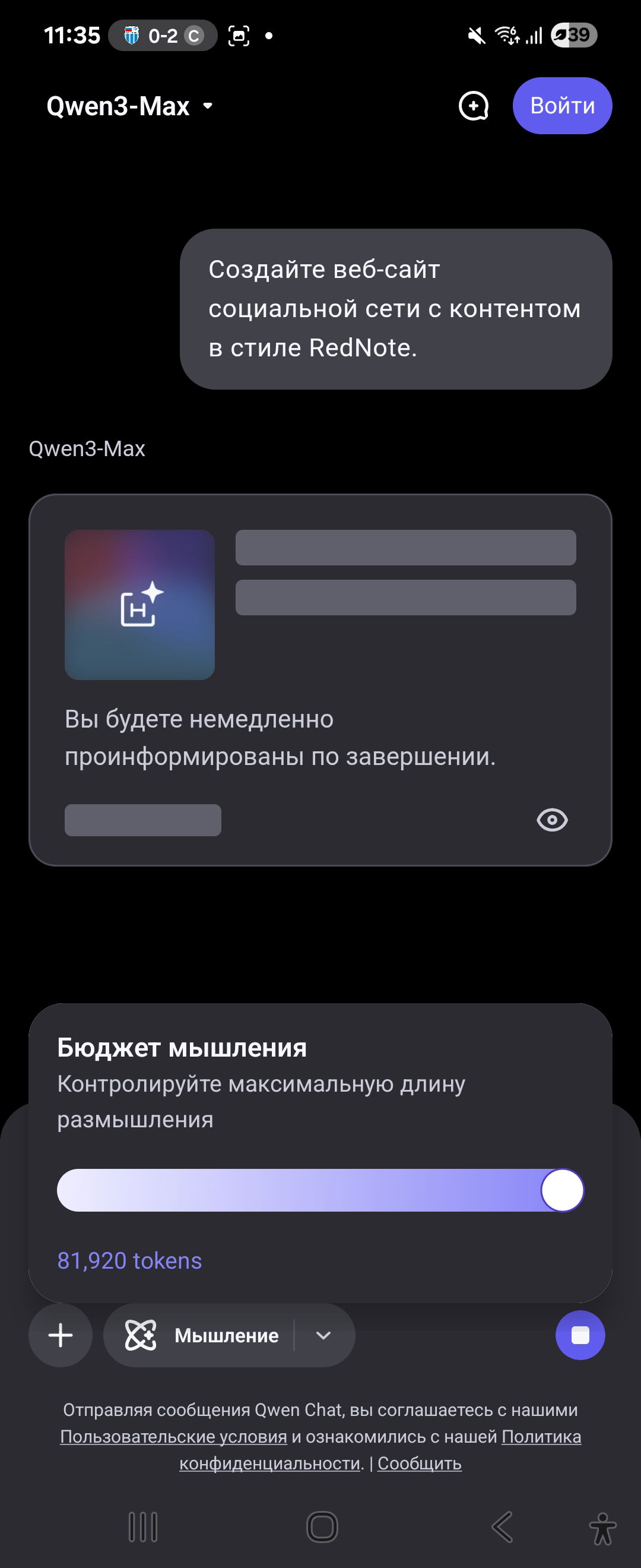This screenshot has height=1568, width=641.
Task: Start a new chat
Action: (x=473, y=106)
